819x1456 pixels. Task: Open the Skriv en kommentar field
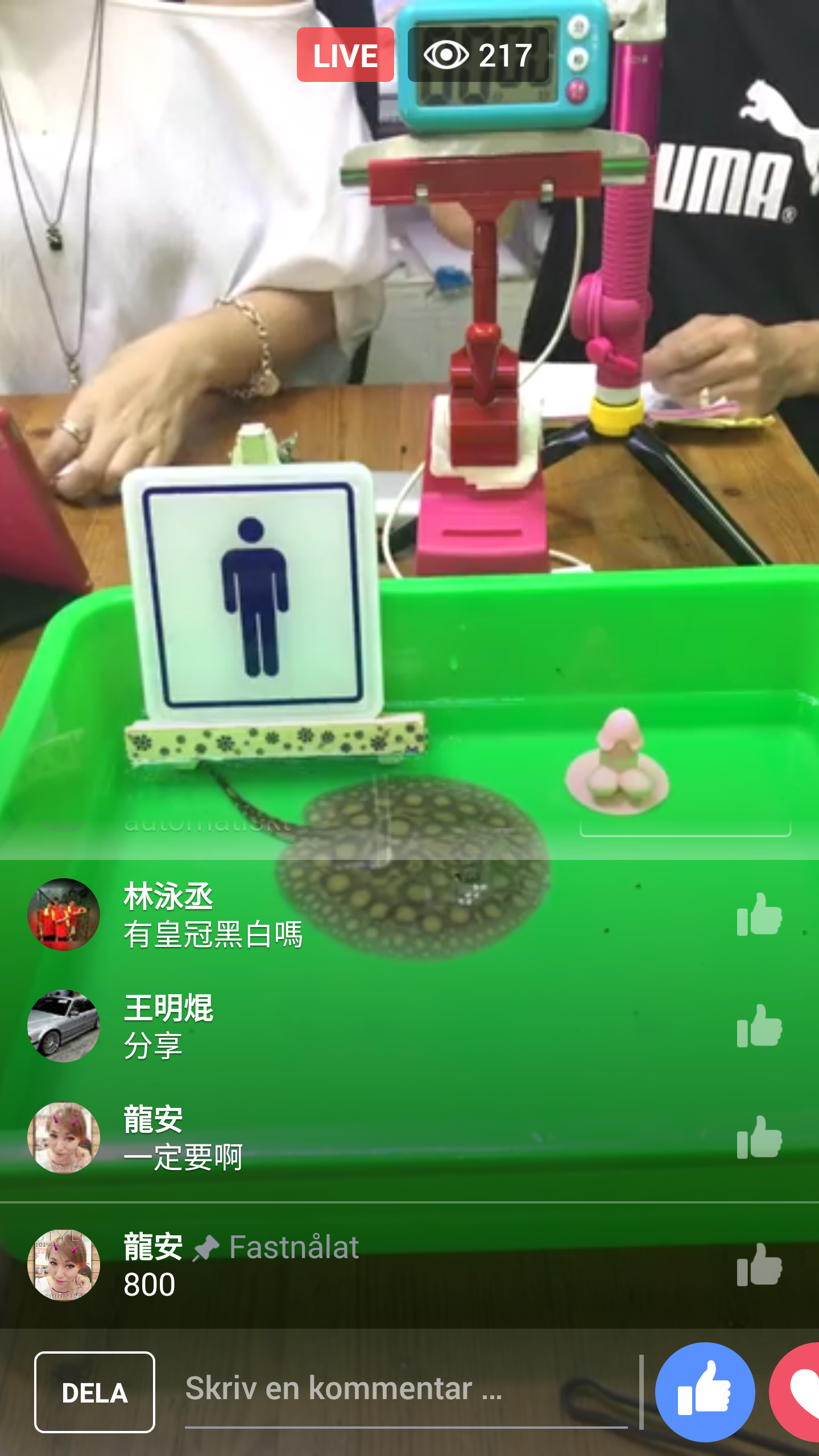click(x=405, y=1389)
